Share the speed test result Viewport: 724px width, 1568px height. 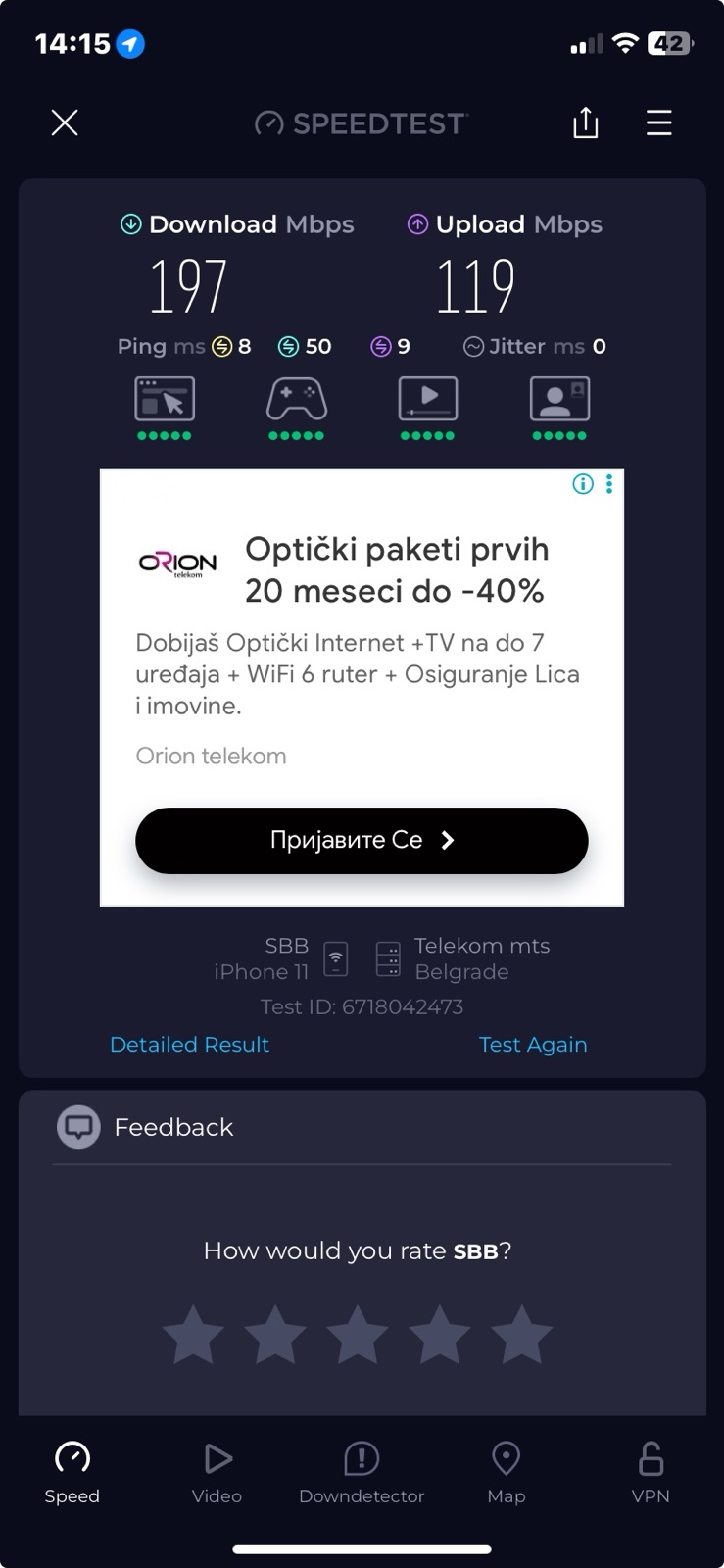[585, 123]
